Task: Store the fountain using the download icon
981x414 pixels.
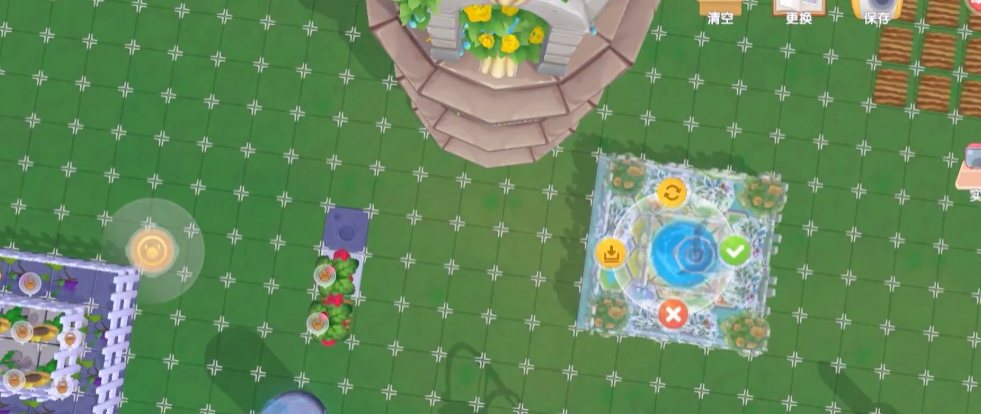Action: coord(611,253)
